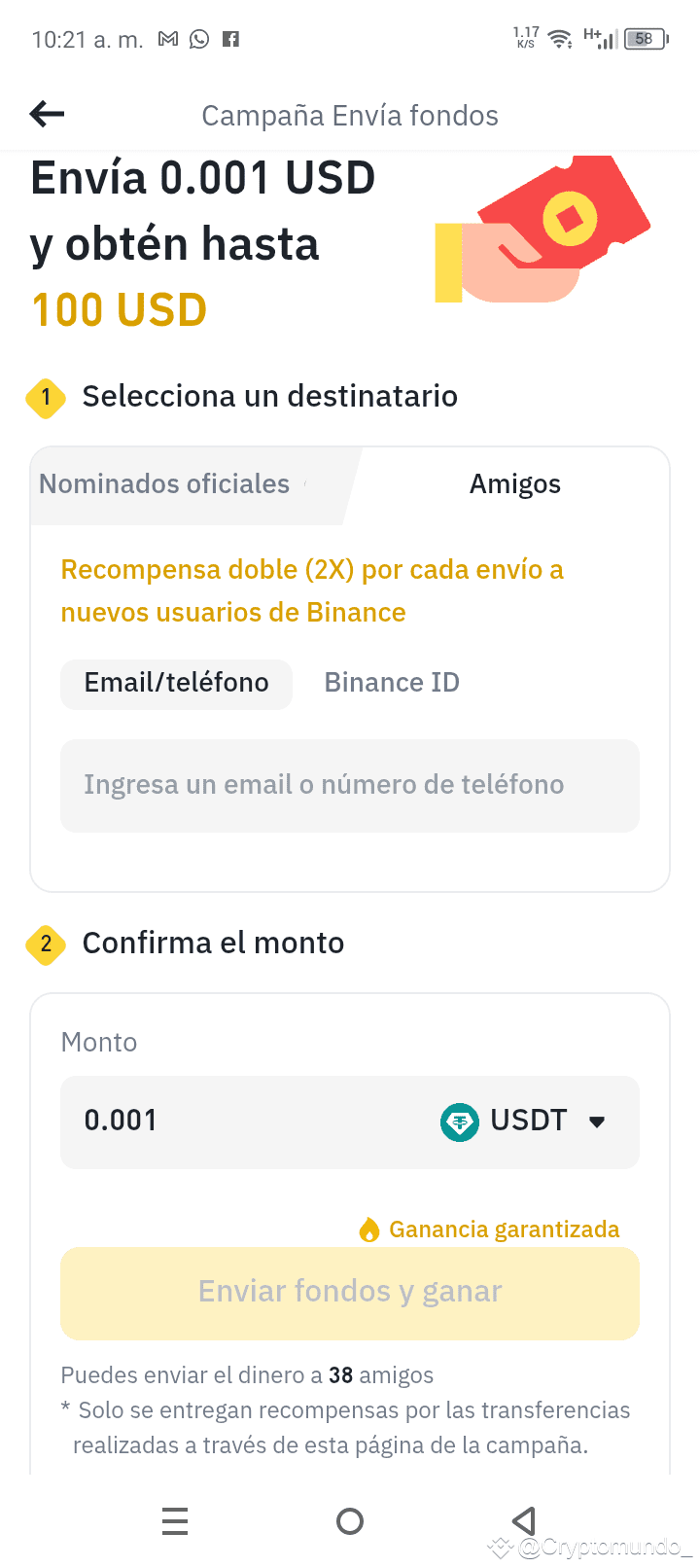Tap the email or phone input field

[x=350, y=785]
